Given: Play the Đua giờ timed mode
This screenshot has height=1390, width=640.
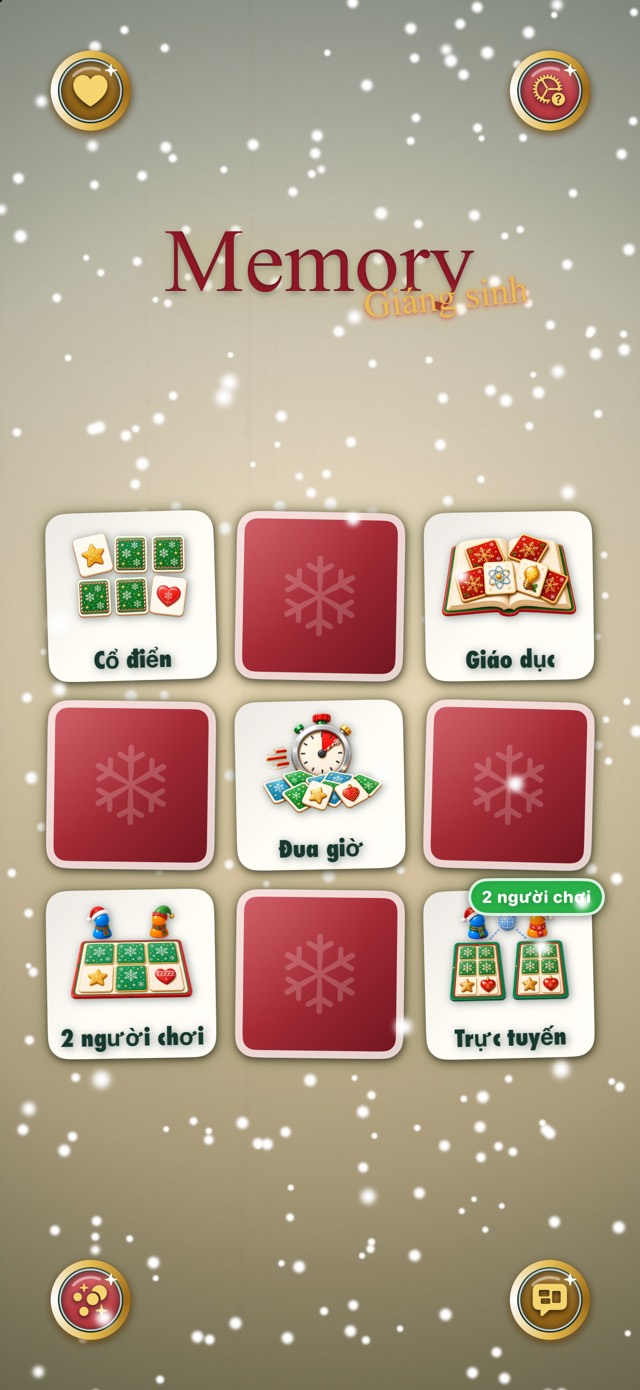Looking at the screenshot, I should click(x=320, y=784).
